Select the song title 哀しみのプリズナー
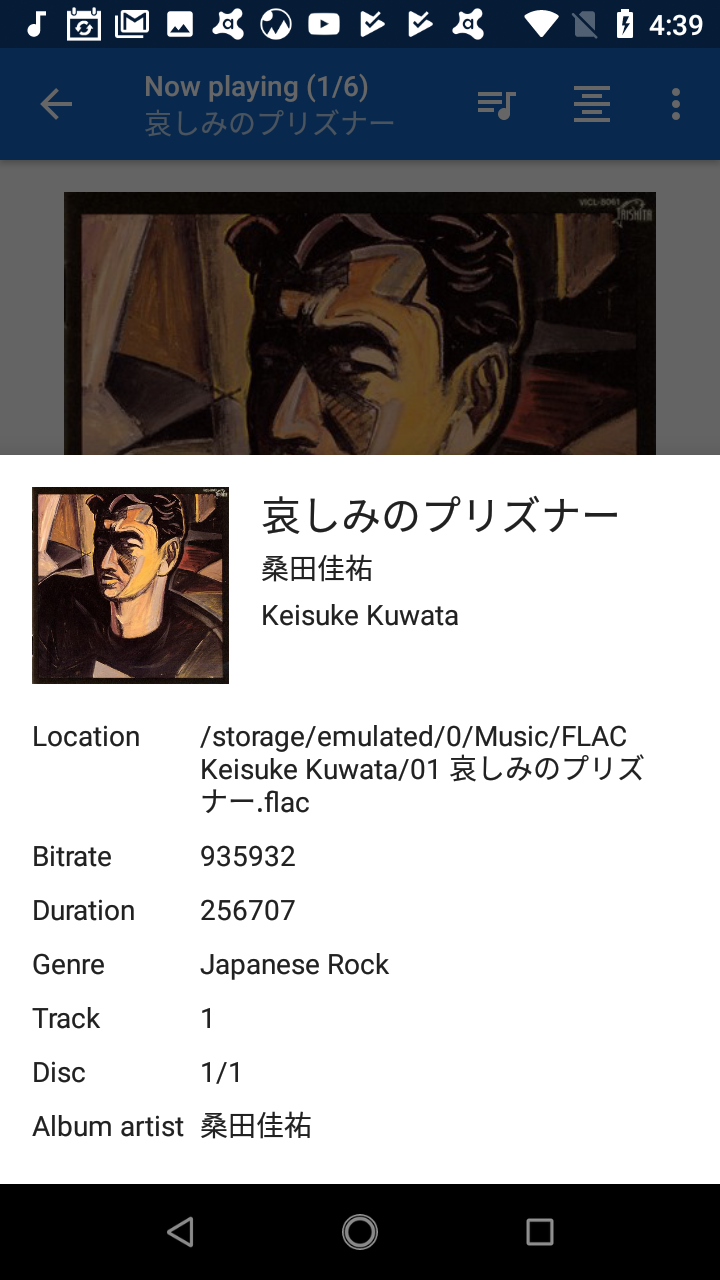720x1280 pixels. (440, 513)
